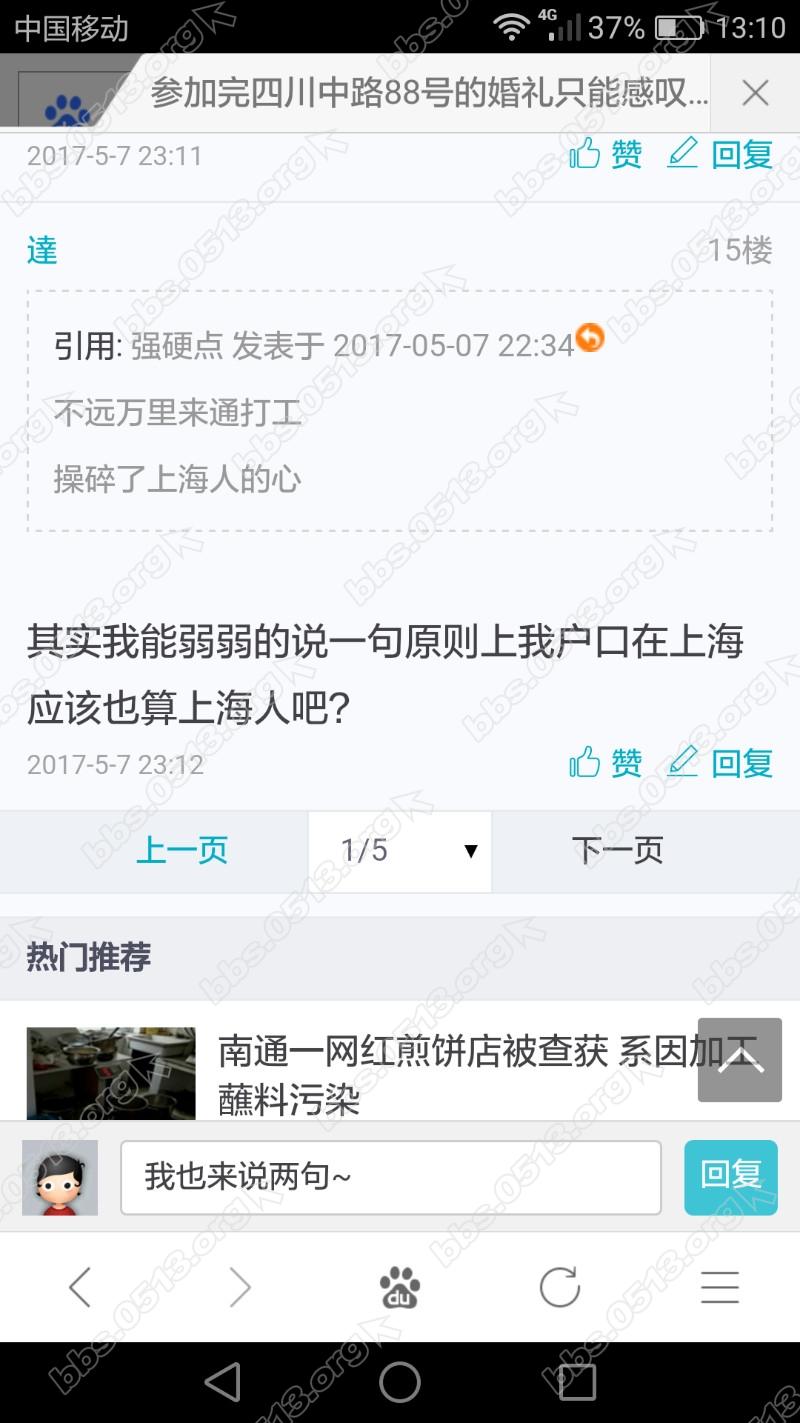Open user 達's profile
Screen dimensions: 800x1423
(x=42, y=250)
